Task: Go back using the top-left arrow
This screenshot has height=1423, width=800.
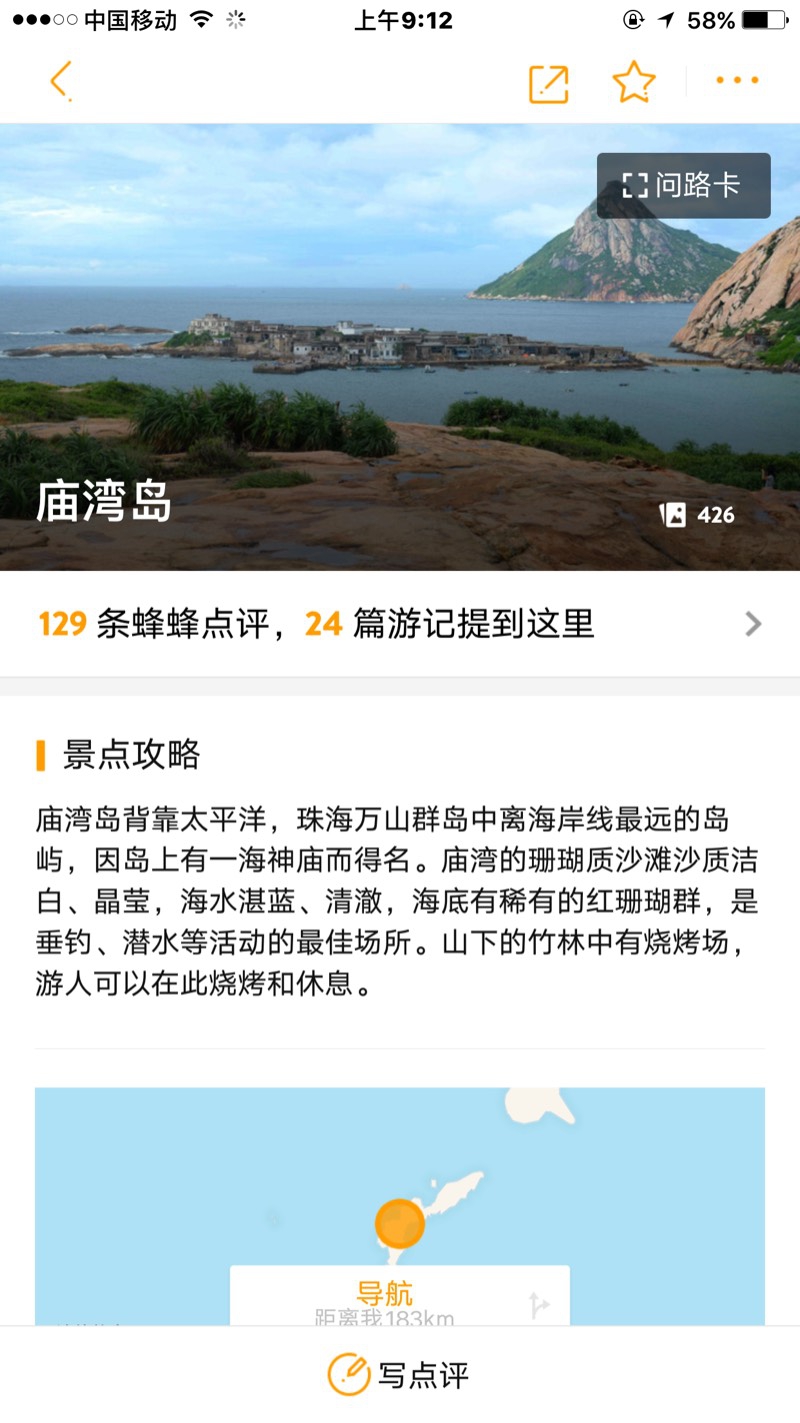Action: (61, 81)
